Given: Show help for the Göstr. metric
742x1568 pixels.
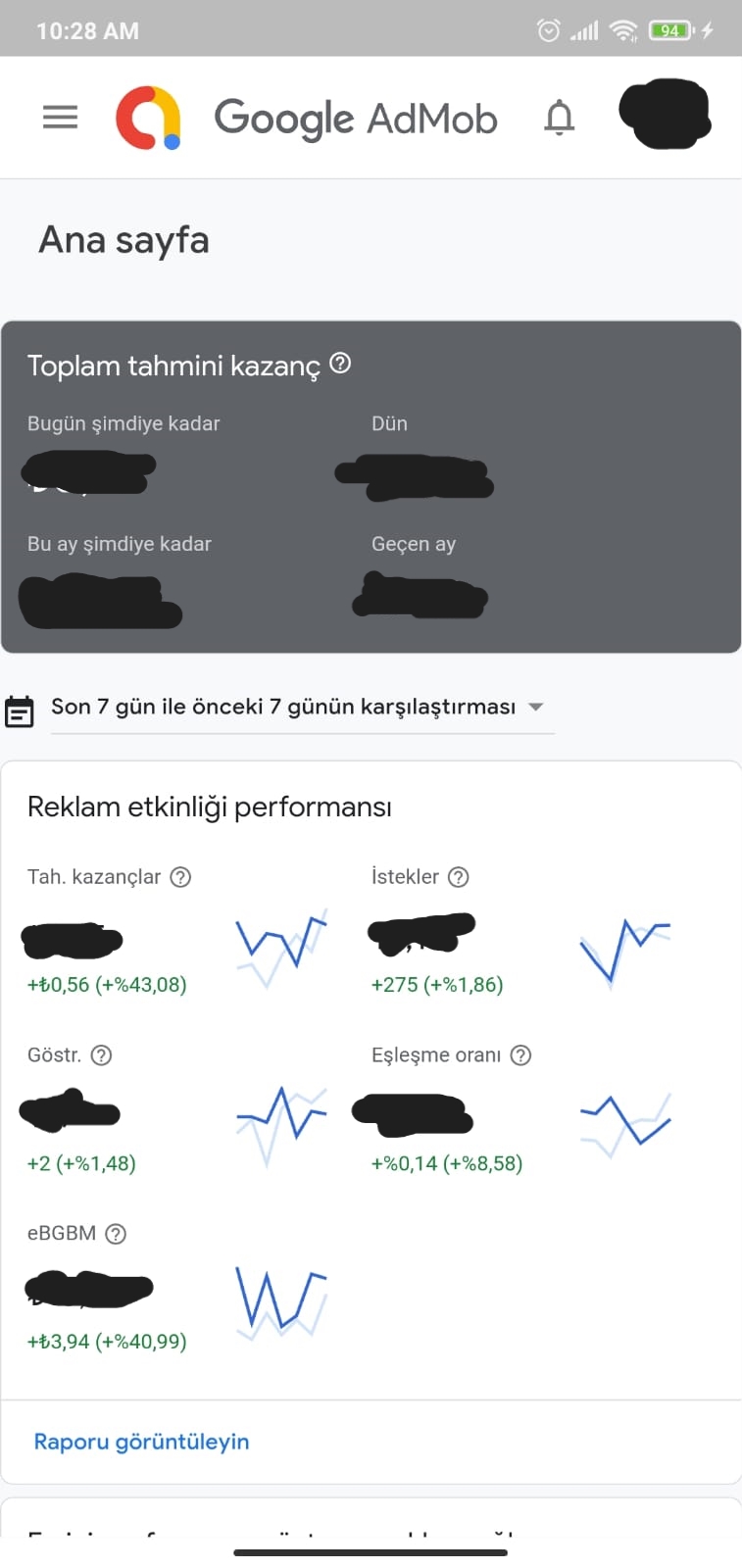Looking at the screenshot, I should click(x=103, y=1055).
